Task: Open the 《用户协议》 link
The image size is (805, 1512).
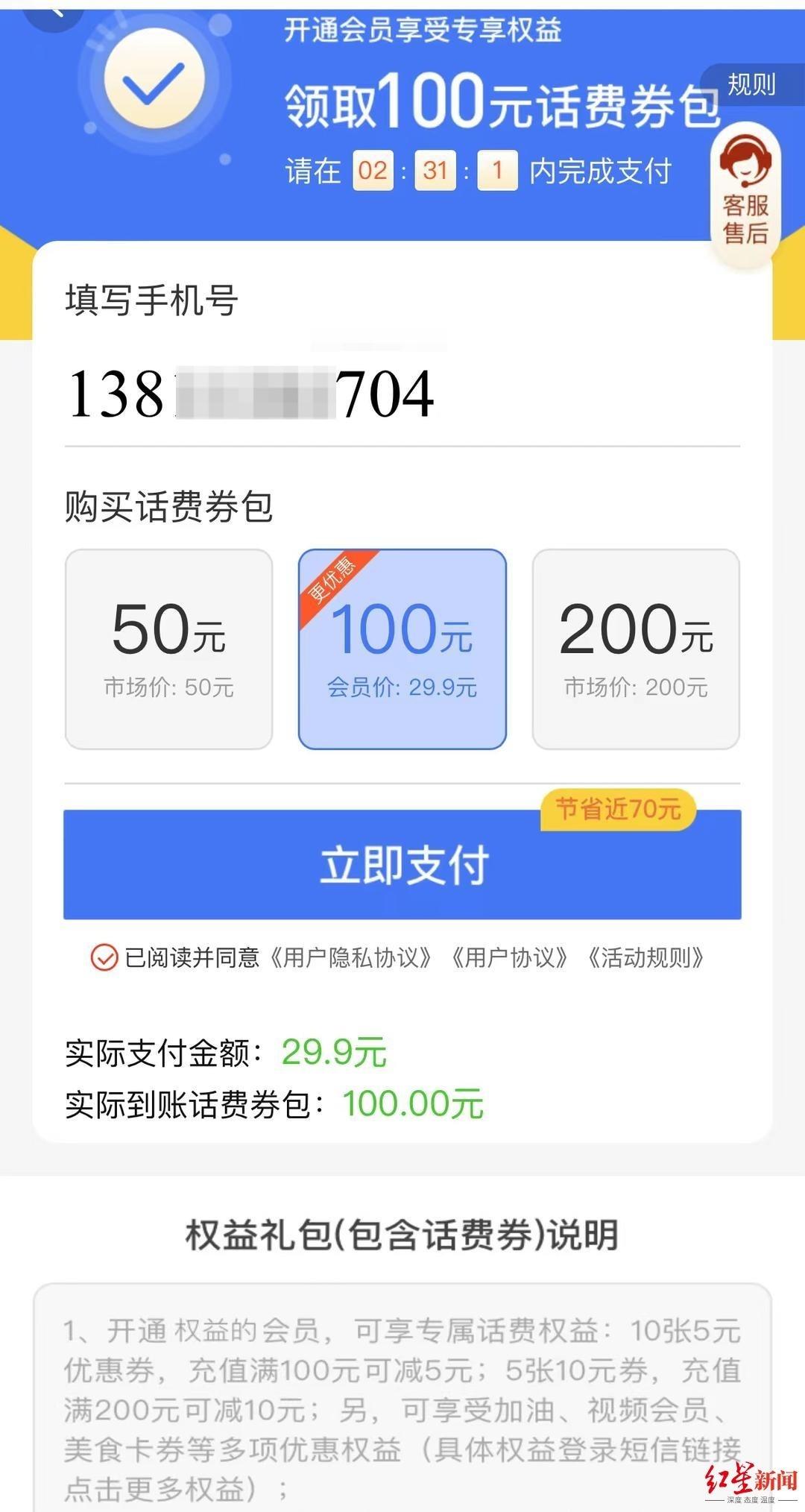Action: [510, 957]
